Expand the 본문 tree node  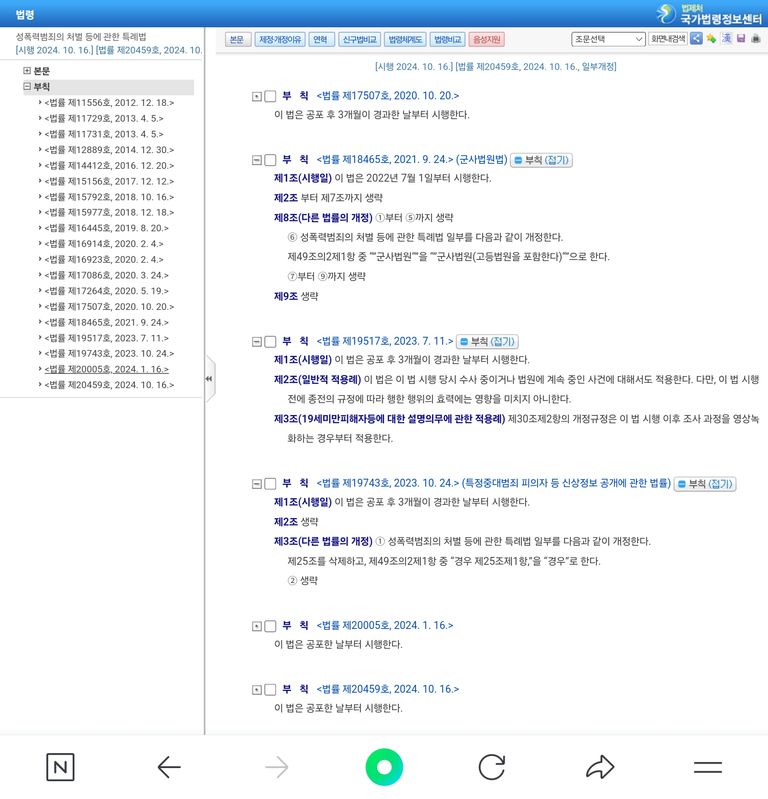coord(27,71)
